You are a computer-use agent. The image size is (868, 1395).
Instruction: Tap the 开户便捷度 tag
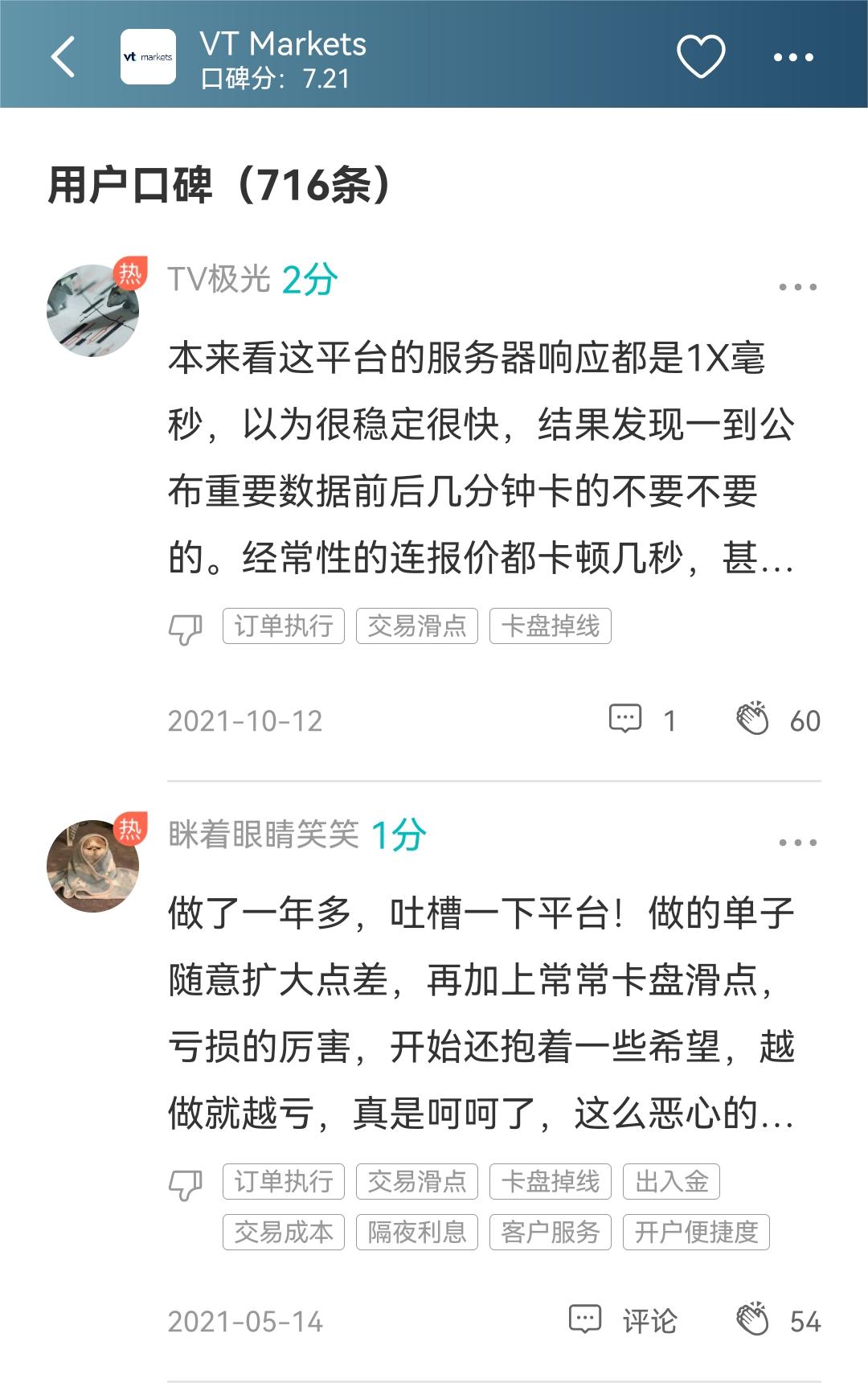(696, 1232)
